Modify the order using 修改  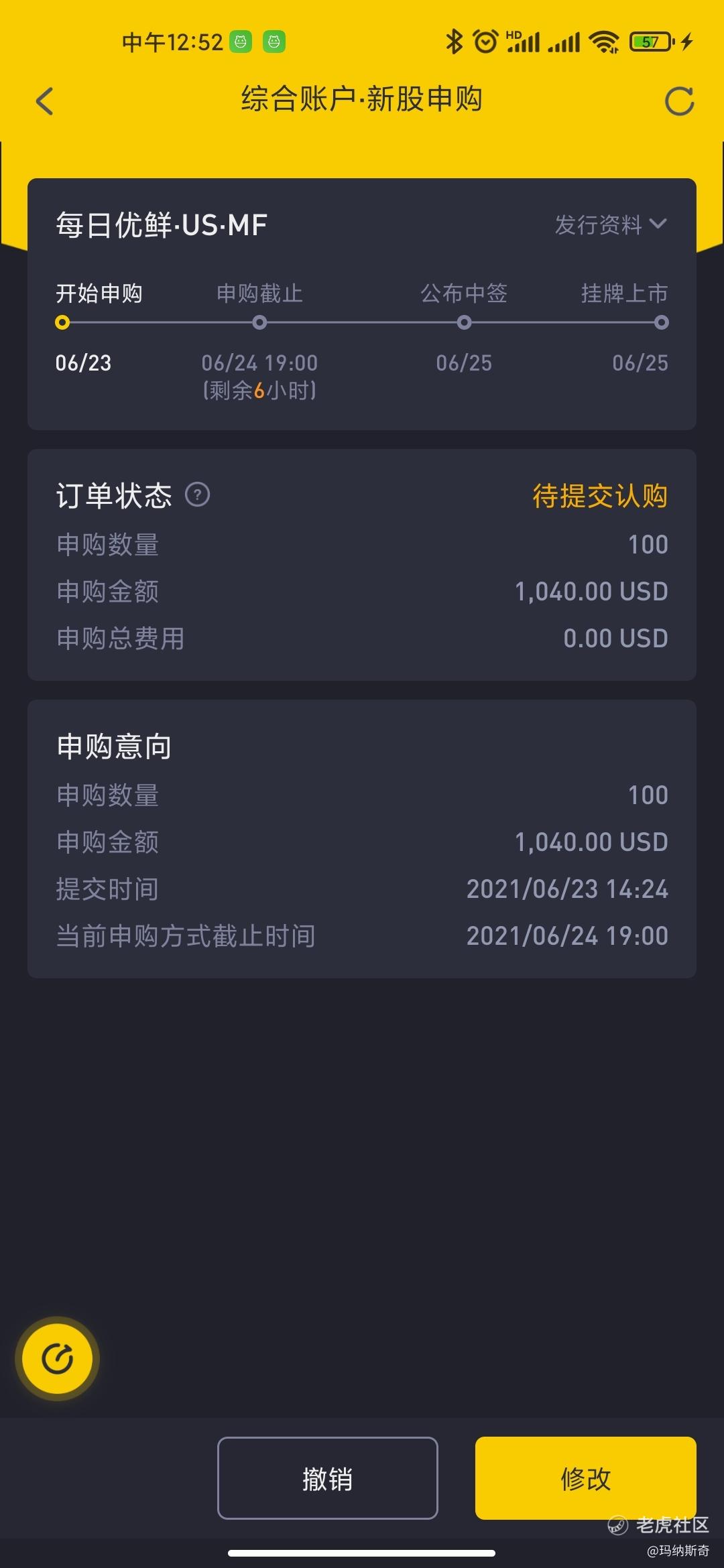click(x=585, y=1478)
